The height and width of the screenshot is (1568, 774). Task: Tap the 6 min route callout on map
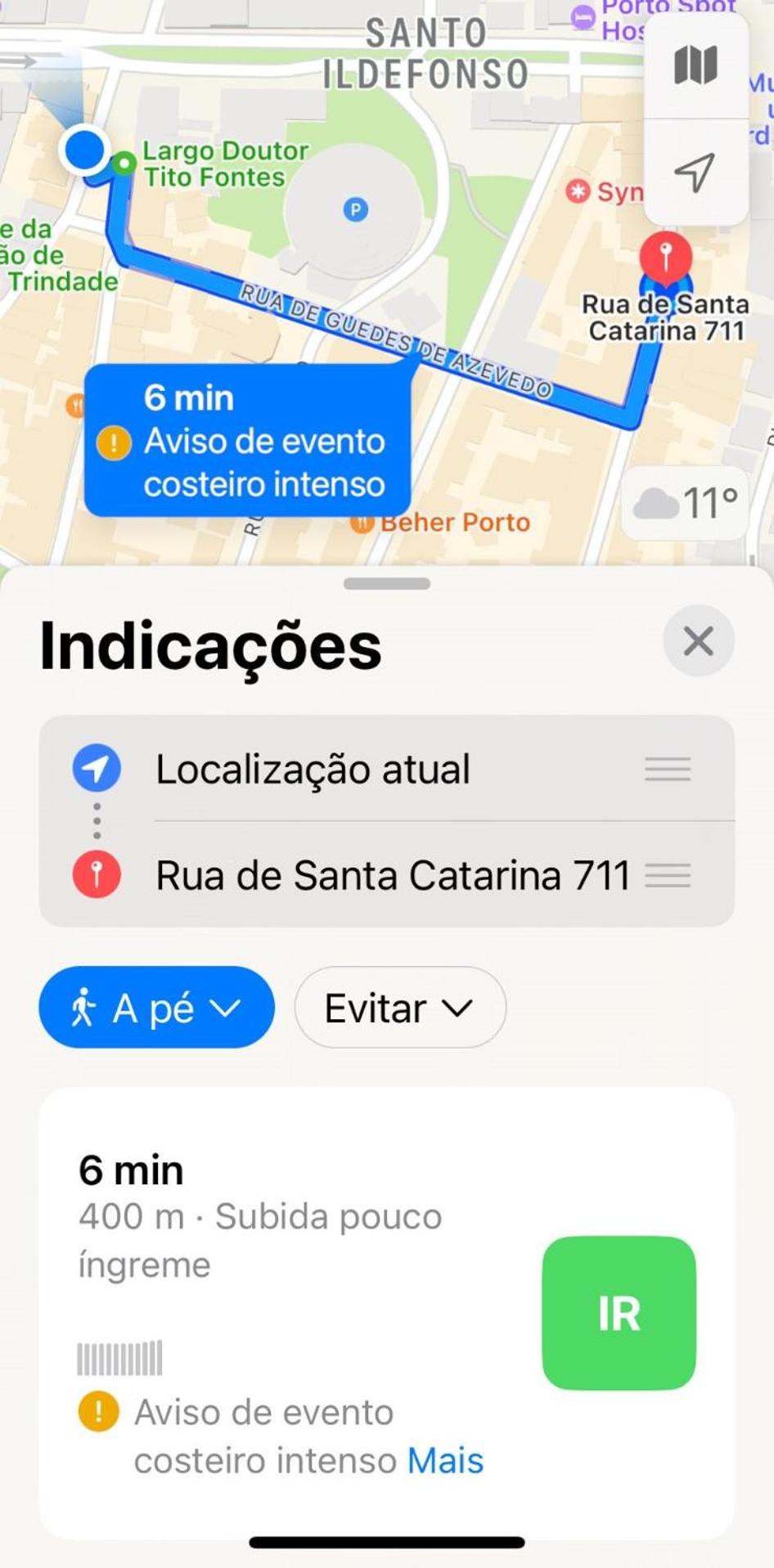(248, 441)
